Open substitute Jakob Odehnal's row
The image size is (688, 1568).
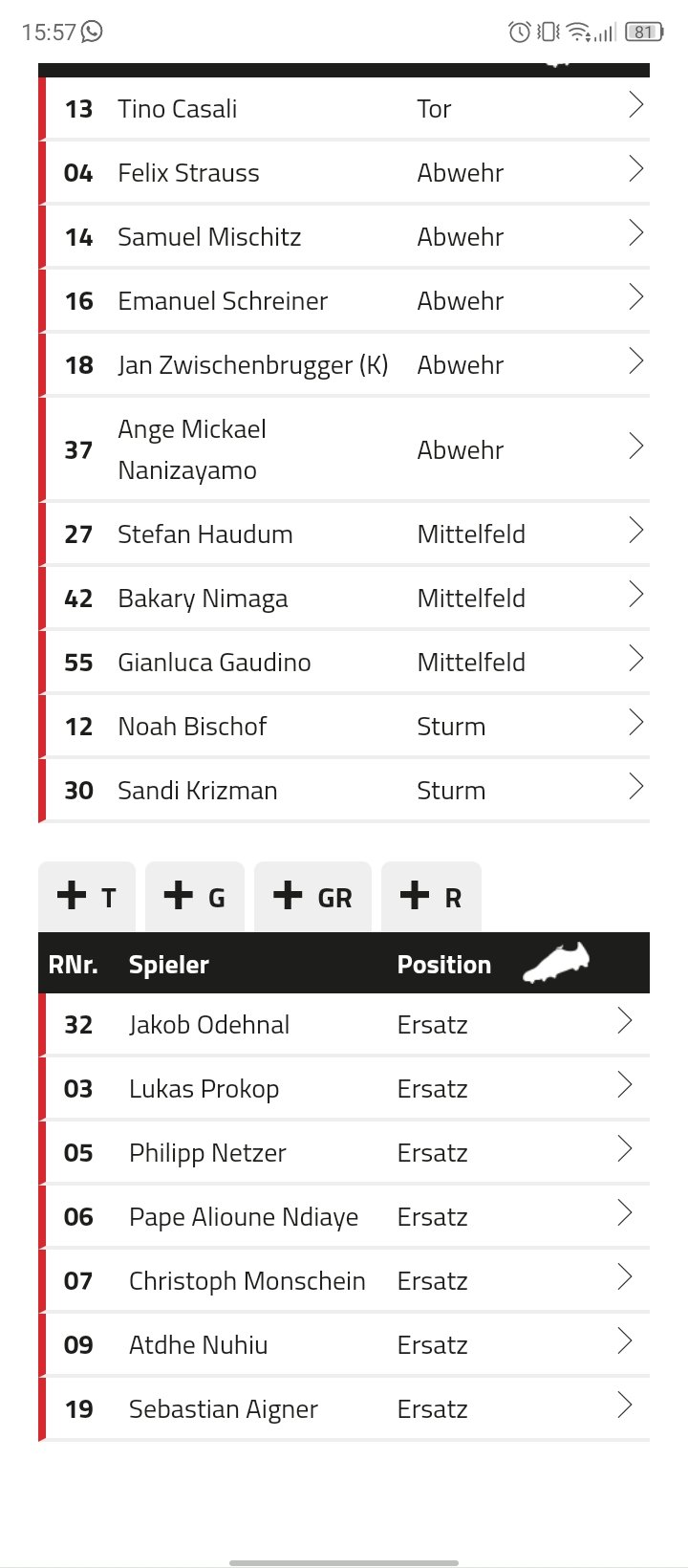344,1024
